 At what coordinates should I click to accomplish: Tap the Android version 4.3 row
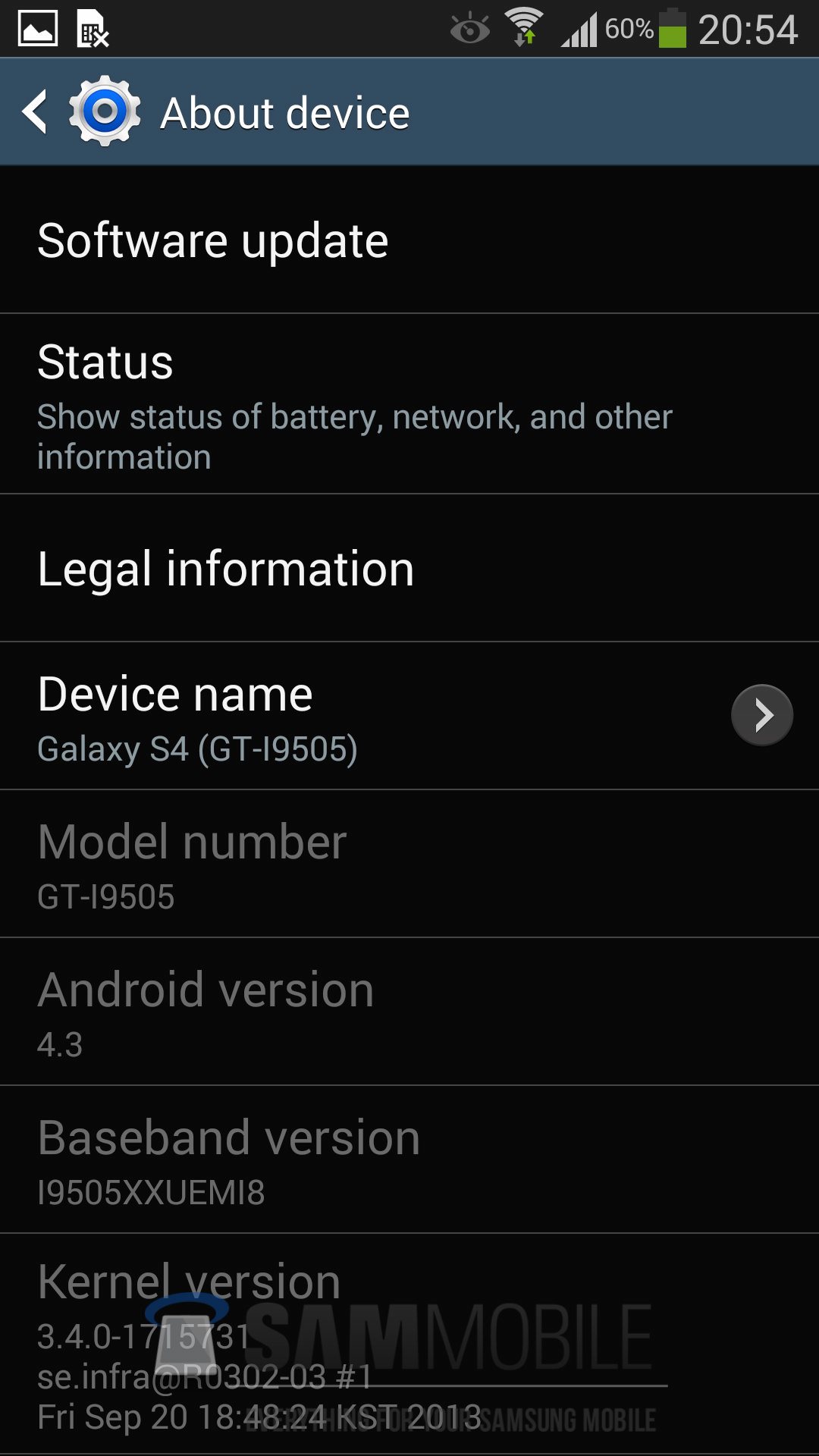409,1012
